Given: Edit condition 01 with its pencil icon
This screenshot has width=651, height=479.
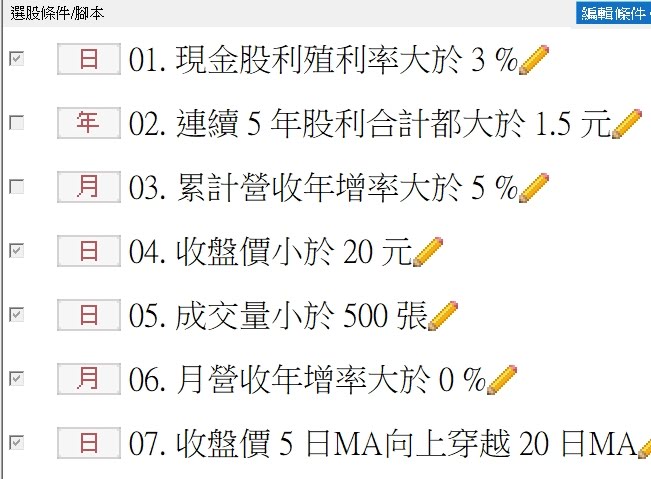Looking at the screenshot, I should point(535,60).
